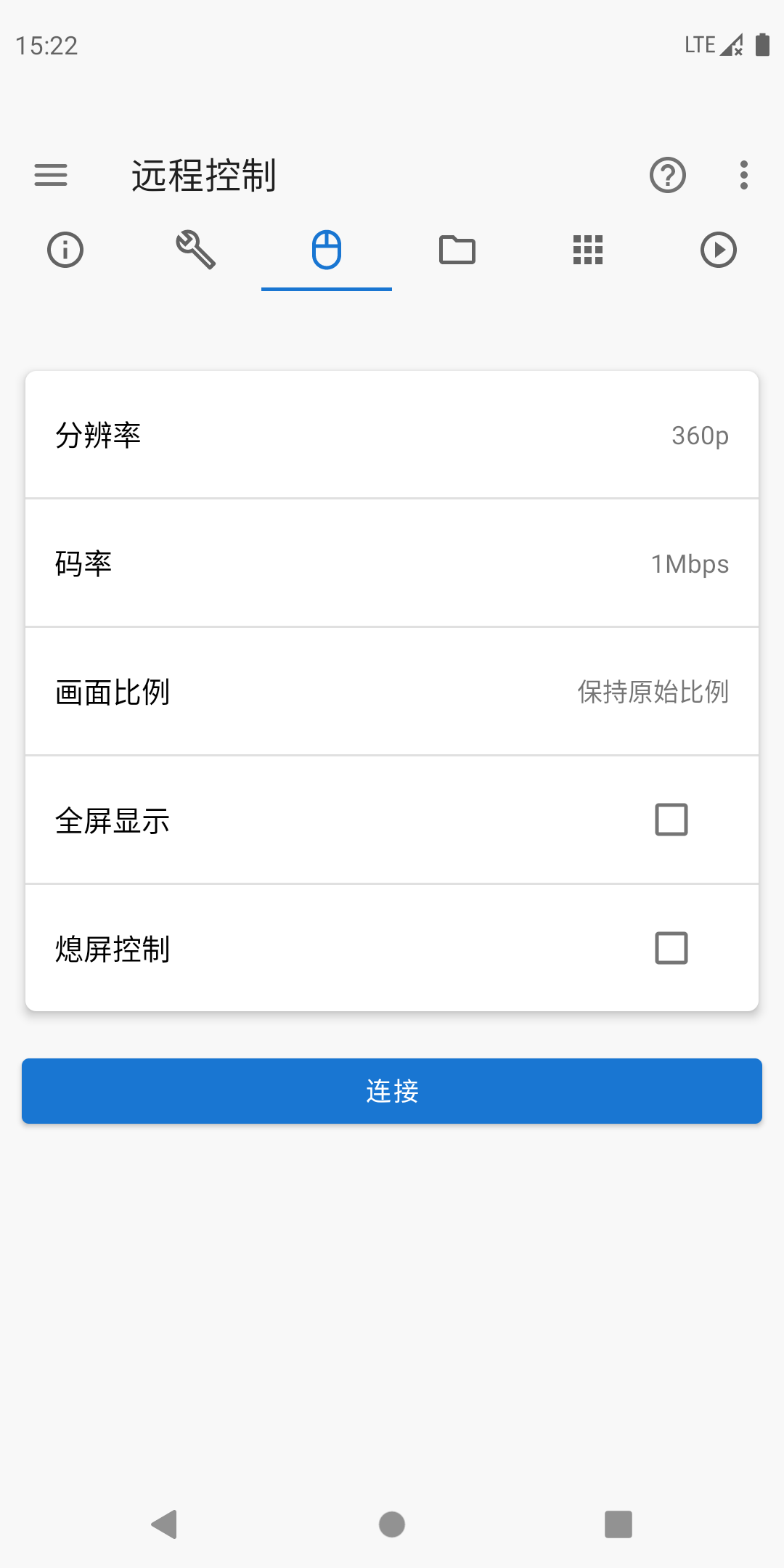Screen dimensions: 784x1568
Task: Select the 远程控制 title area
Action: click(x=205, y=174)
